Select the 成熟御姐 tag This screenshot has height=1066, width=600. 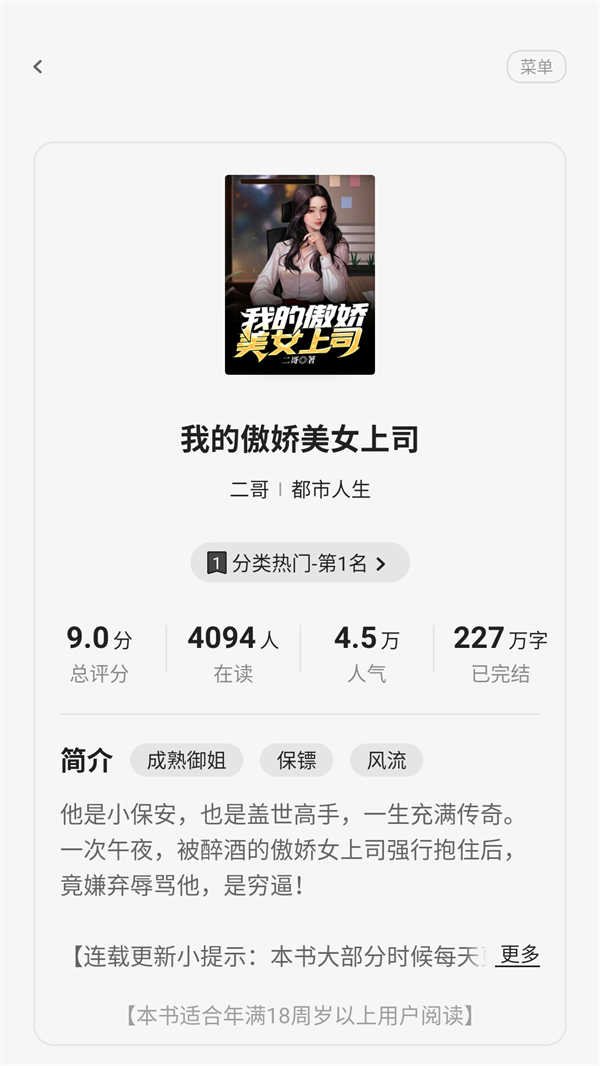[x=186, y=760]
